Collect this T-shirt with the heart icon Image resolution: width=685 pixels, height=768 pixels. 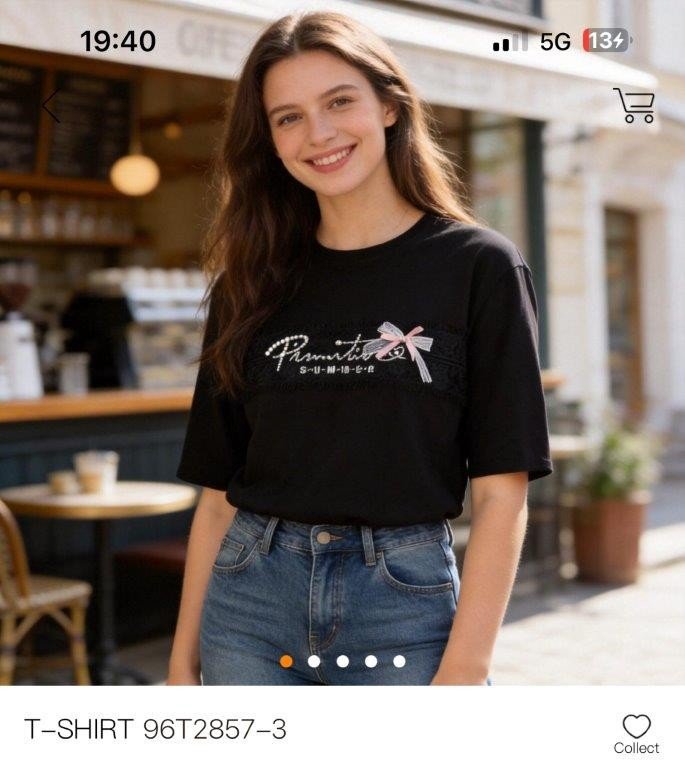point(636,733)
